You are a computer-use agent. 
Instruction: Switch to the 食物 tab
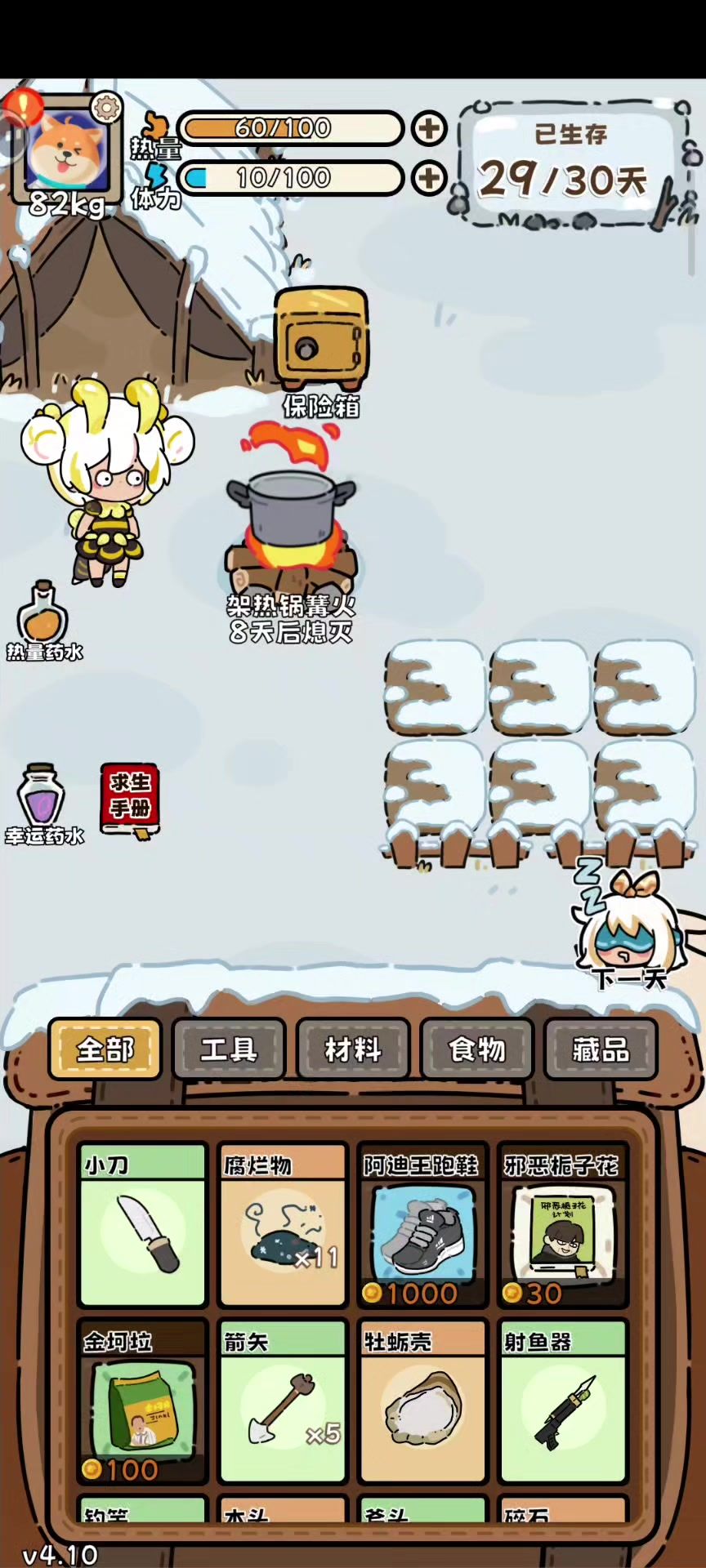[x=477, y=1049]
